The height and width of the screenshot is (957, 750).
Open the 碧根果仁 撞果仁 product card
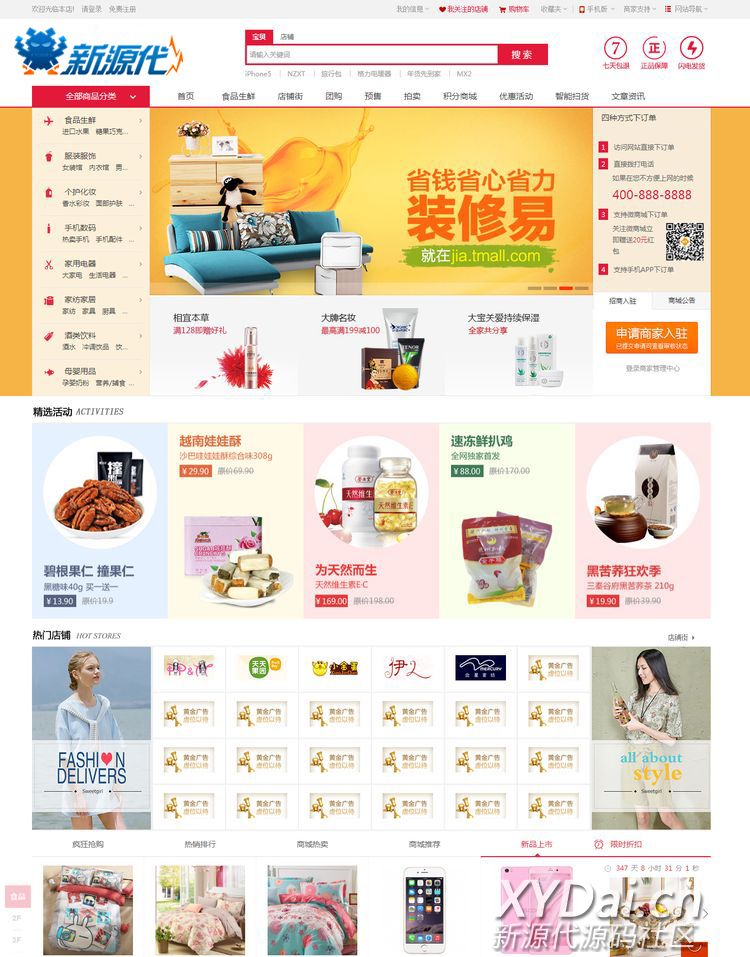point(99,520)
